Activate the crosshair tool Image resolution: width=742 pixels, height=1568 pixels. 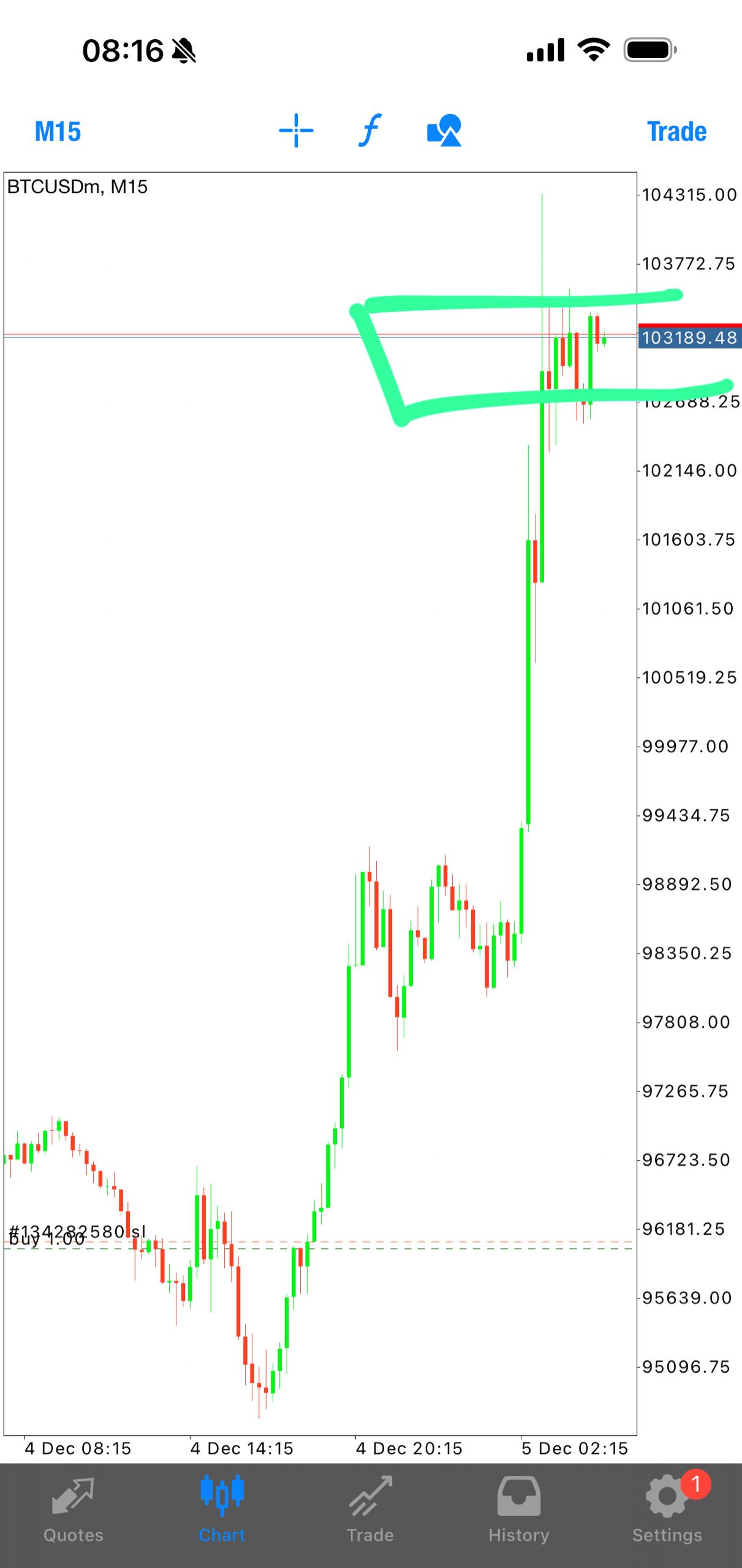coord(296,130)
